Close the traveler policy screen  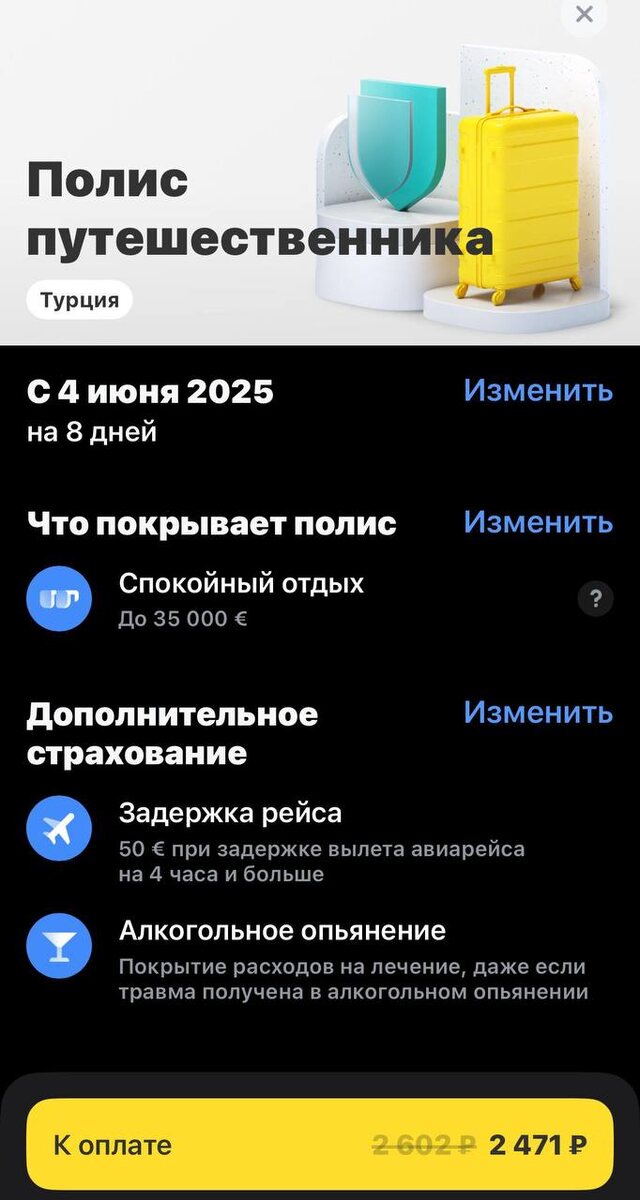pos(585,14)
